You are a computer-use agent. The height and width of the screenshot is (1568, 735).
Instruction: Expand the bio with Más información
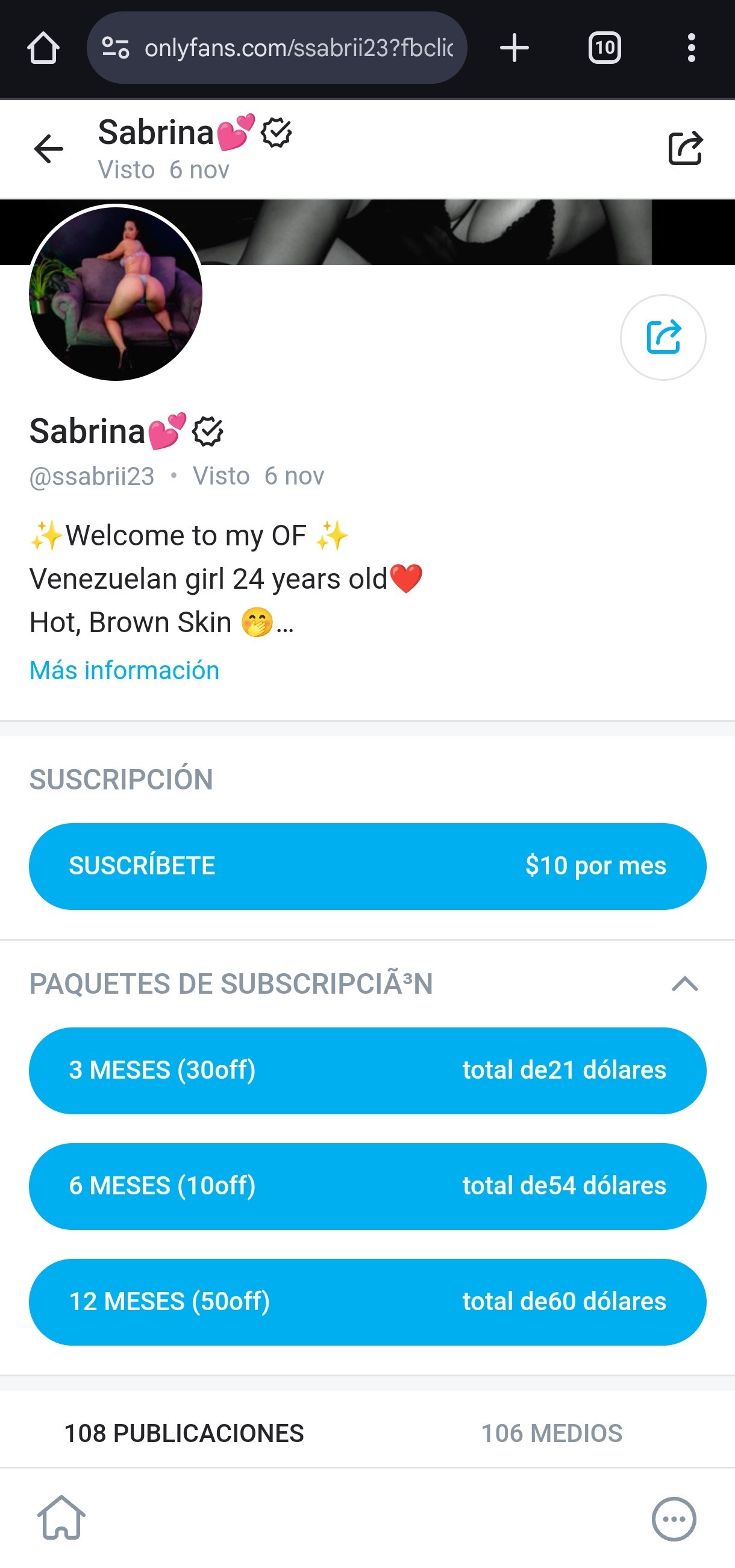coord(124,670)
